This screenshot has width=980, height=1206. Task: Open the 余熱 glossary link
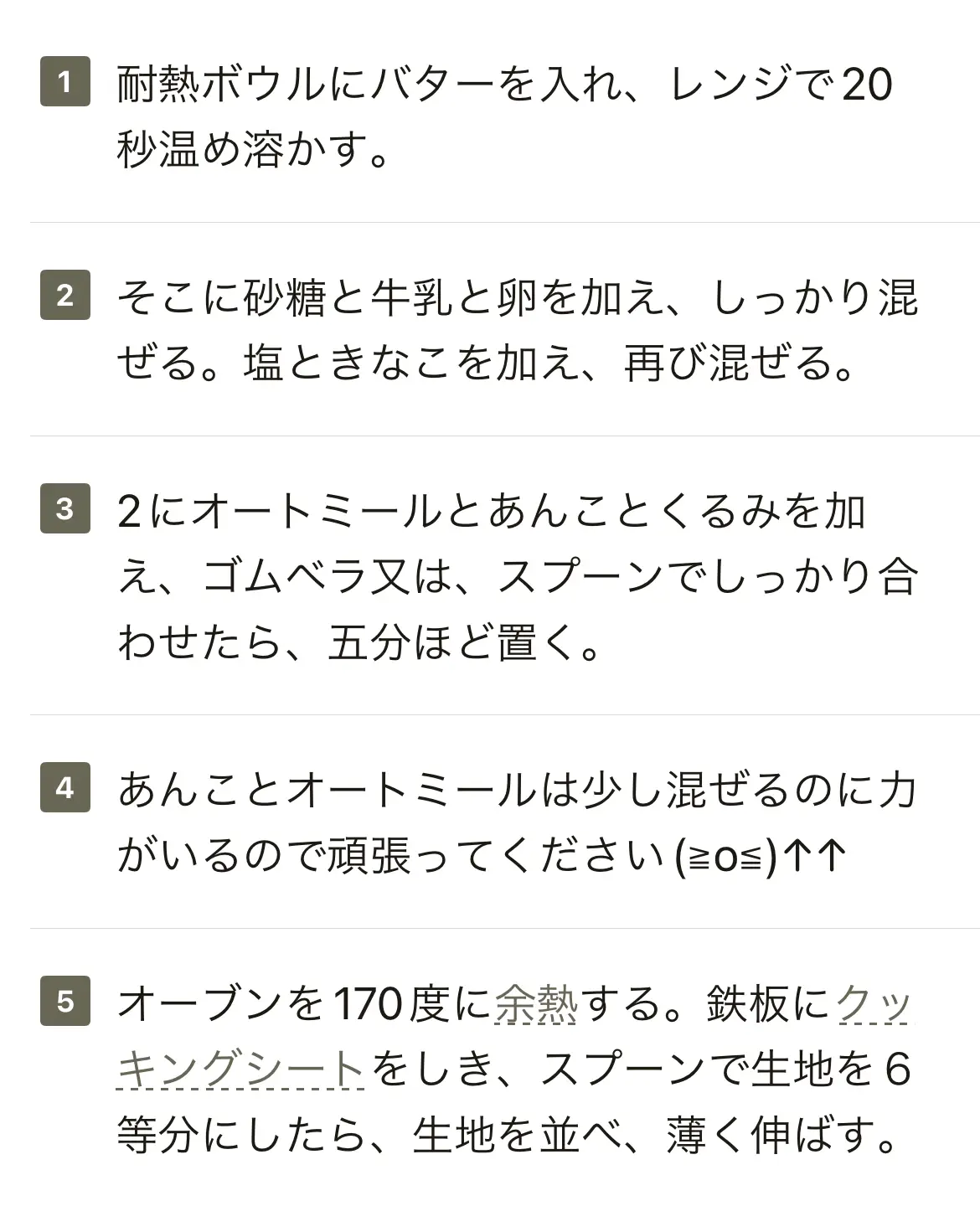coord(536,1003)
